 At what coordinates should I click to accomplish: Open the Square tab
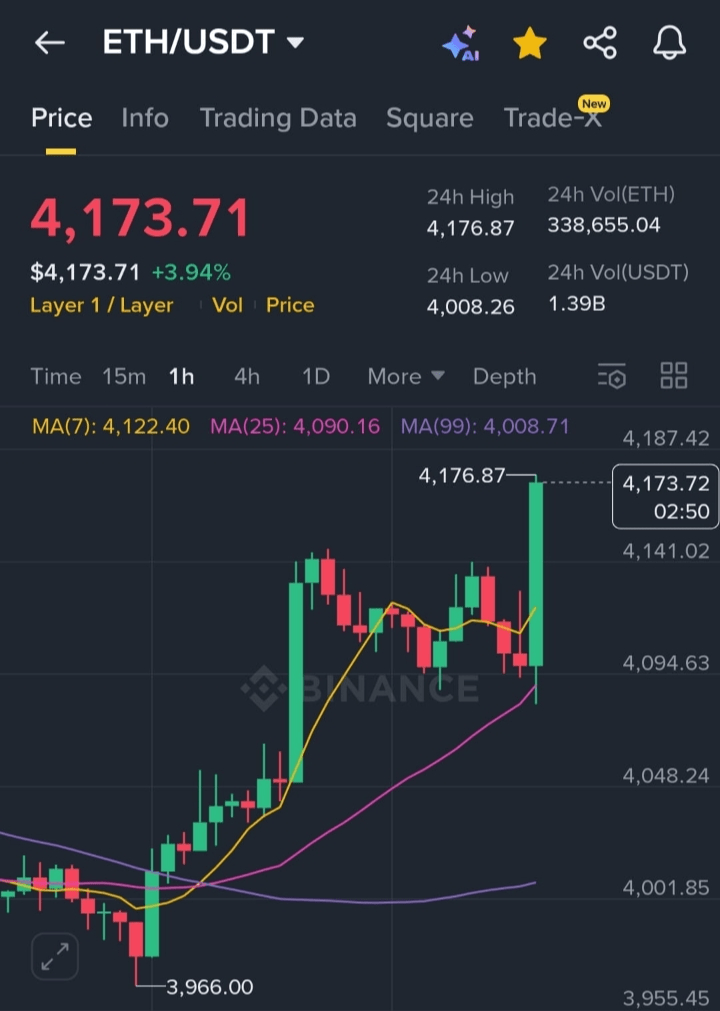tap(429, 118)
